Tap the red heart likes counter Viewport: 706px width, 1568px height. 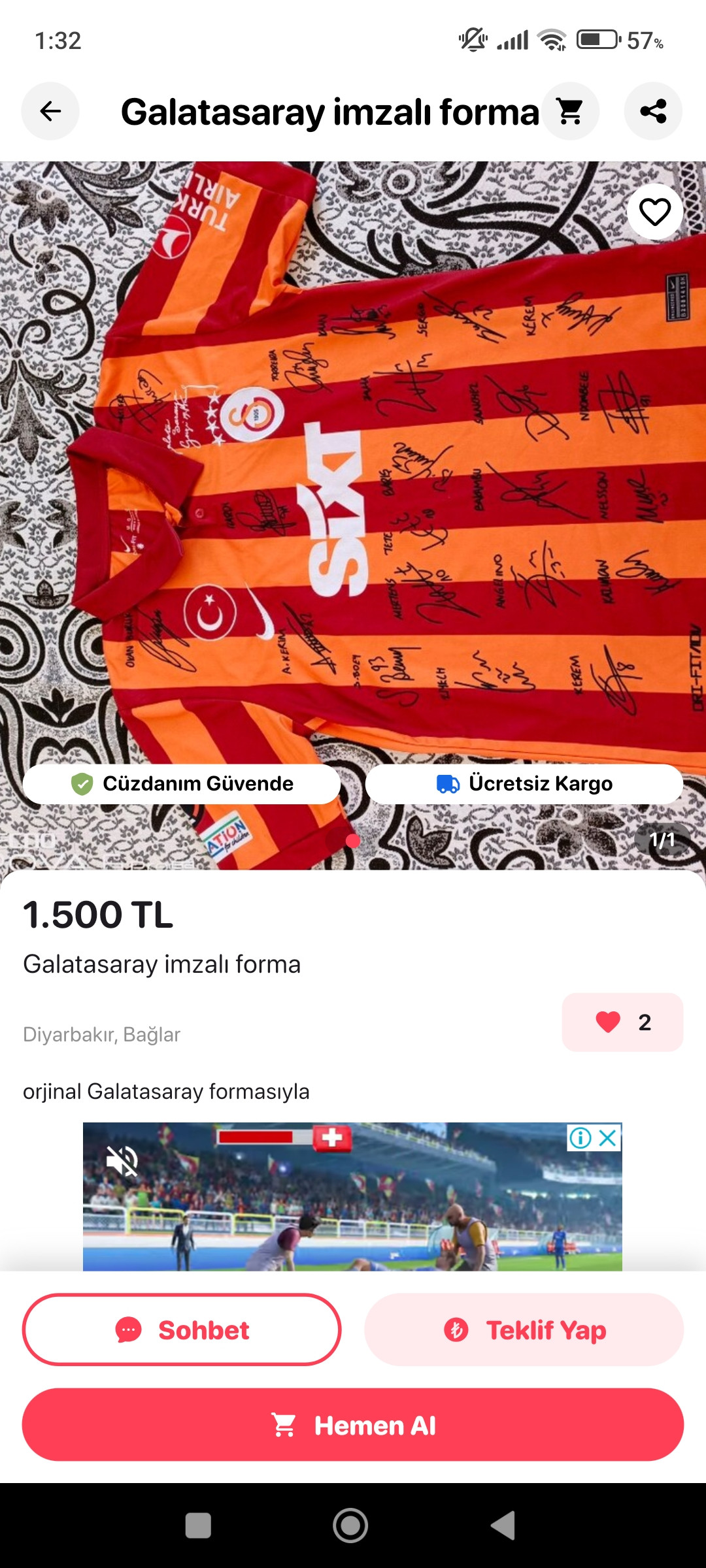[622, 1022]
